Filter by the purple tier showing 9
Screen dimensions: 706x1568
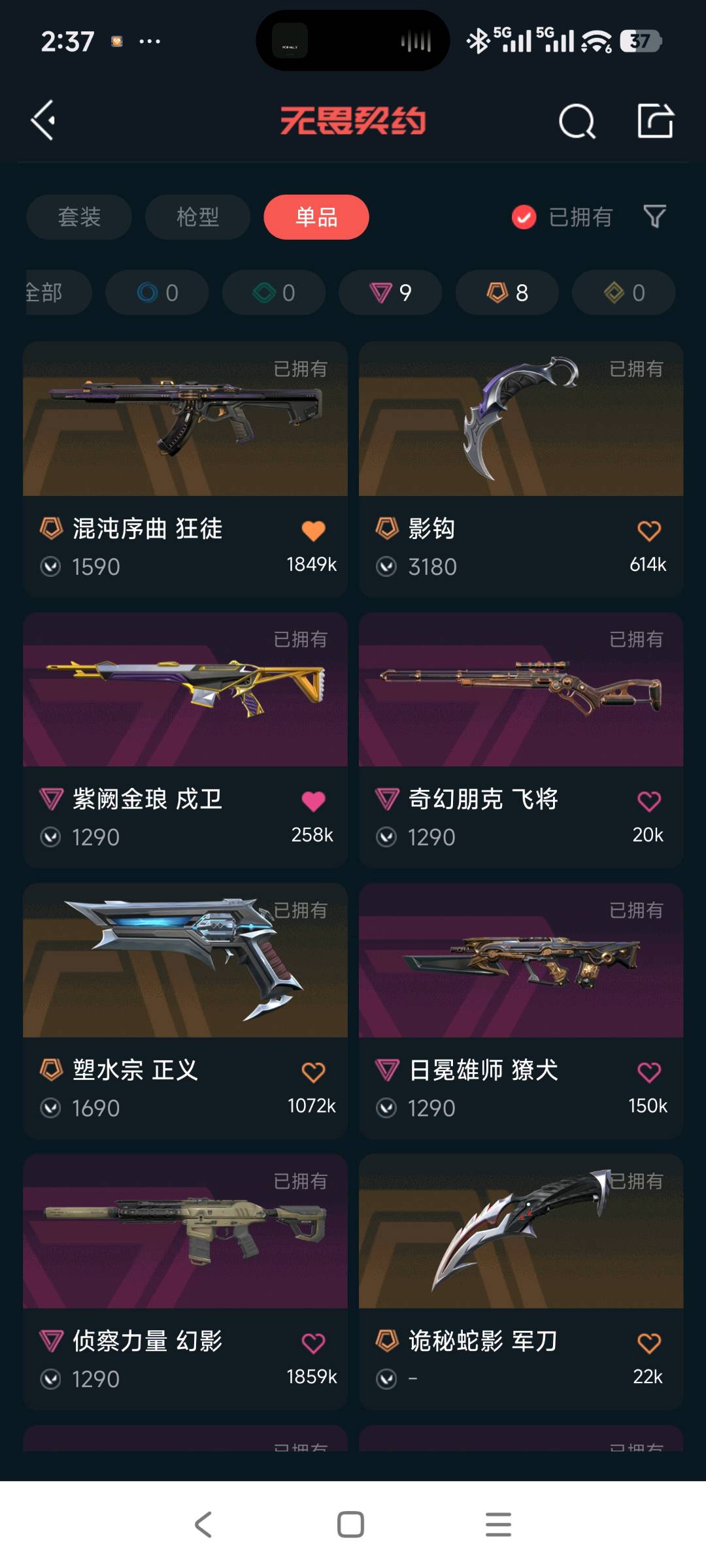pyautogui.click(x=390, y=293)
